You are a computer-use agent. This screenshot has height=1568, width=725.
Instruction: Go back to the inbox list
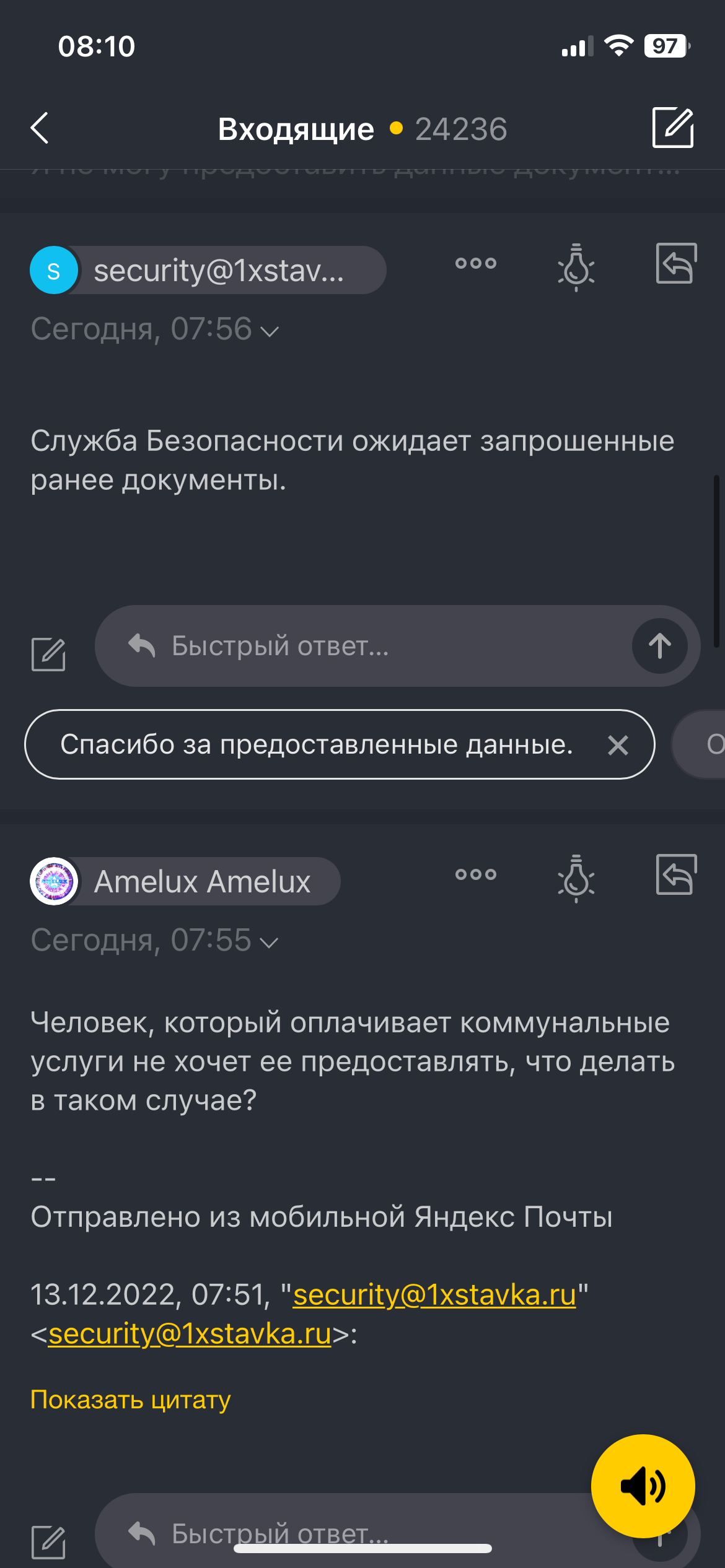click(40, 128)
